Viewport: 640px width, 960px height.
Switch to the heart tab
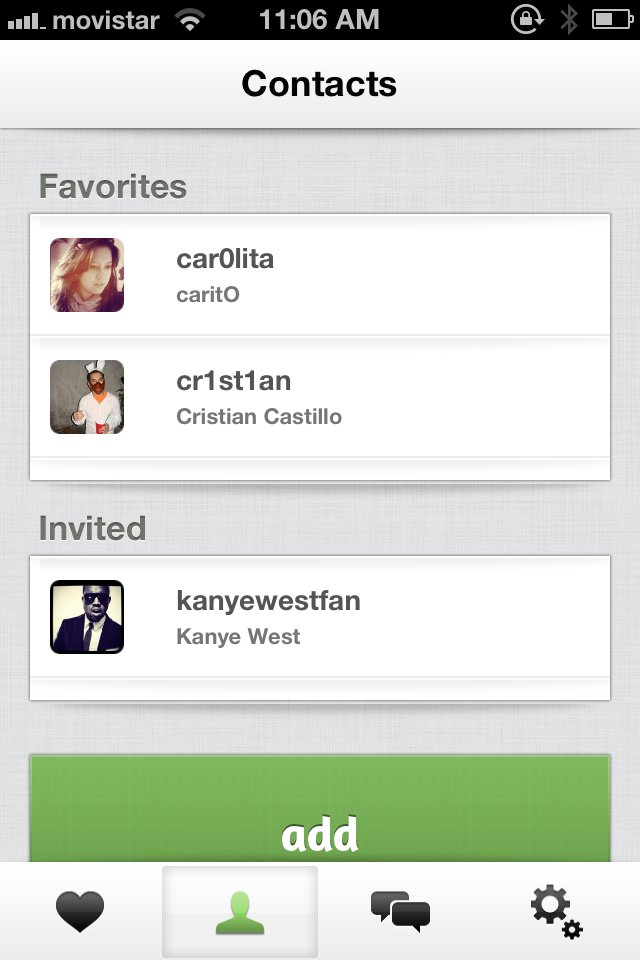(x=80, y=911)
